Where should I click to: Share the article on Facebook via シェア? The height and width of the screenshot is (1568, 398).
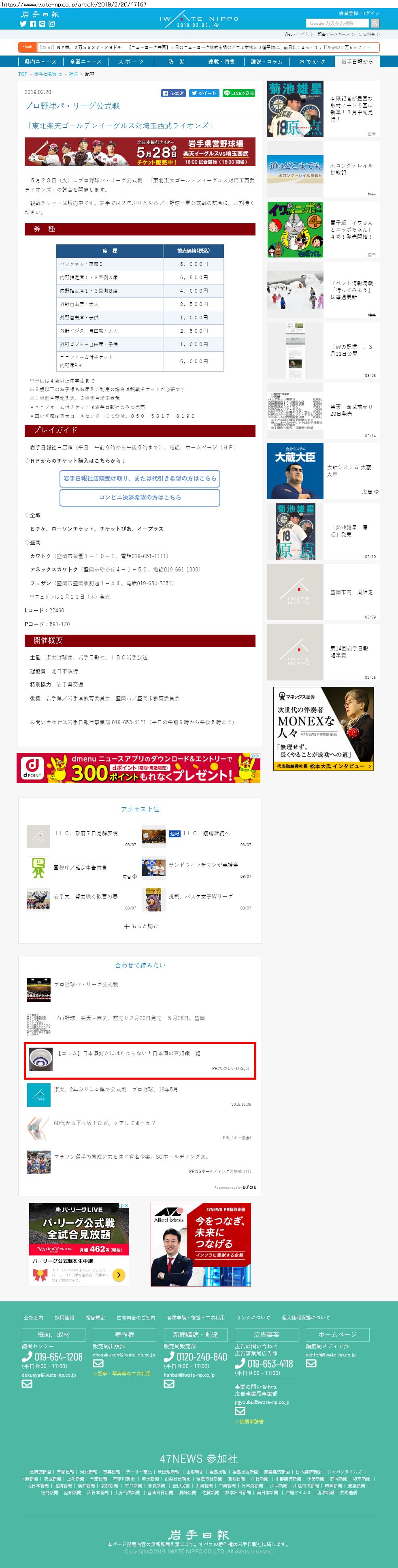click(x=173, y=93)
